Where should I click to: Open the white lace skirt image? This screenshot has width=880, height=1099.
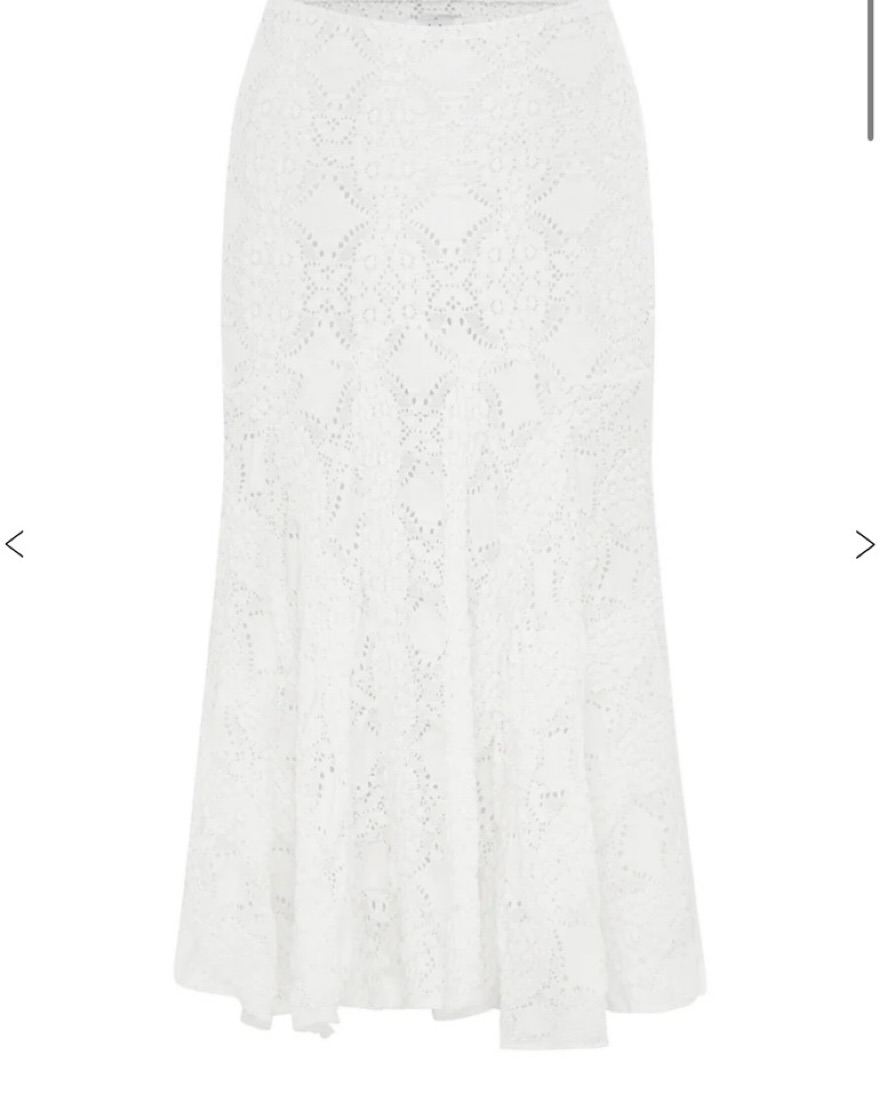click(x=440, y=520)
